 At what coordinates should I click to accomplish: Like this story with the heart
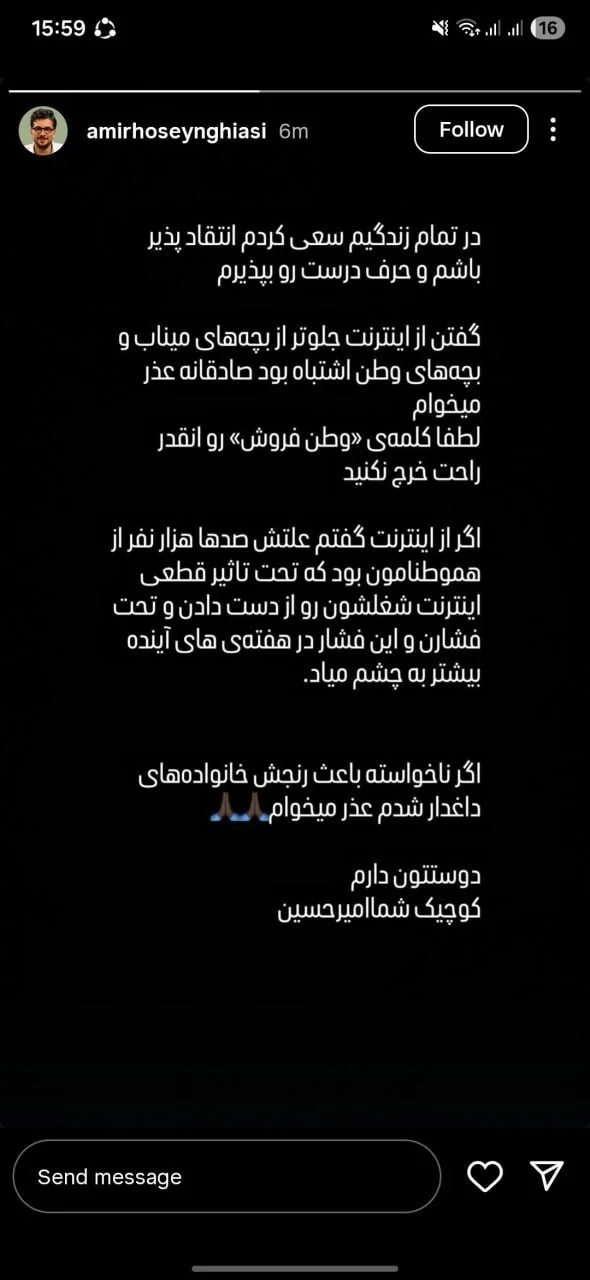click(x=485, y=1177)
